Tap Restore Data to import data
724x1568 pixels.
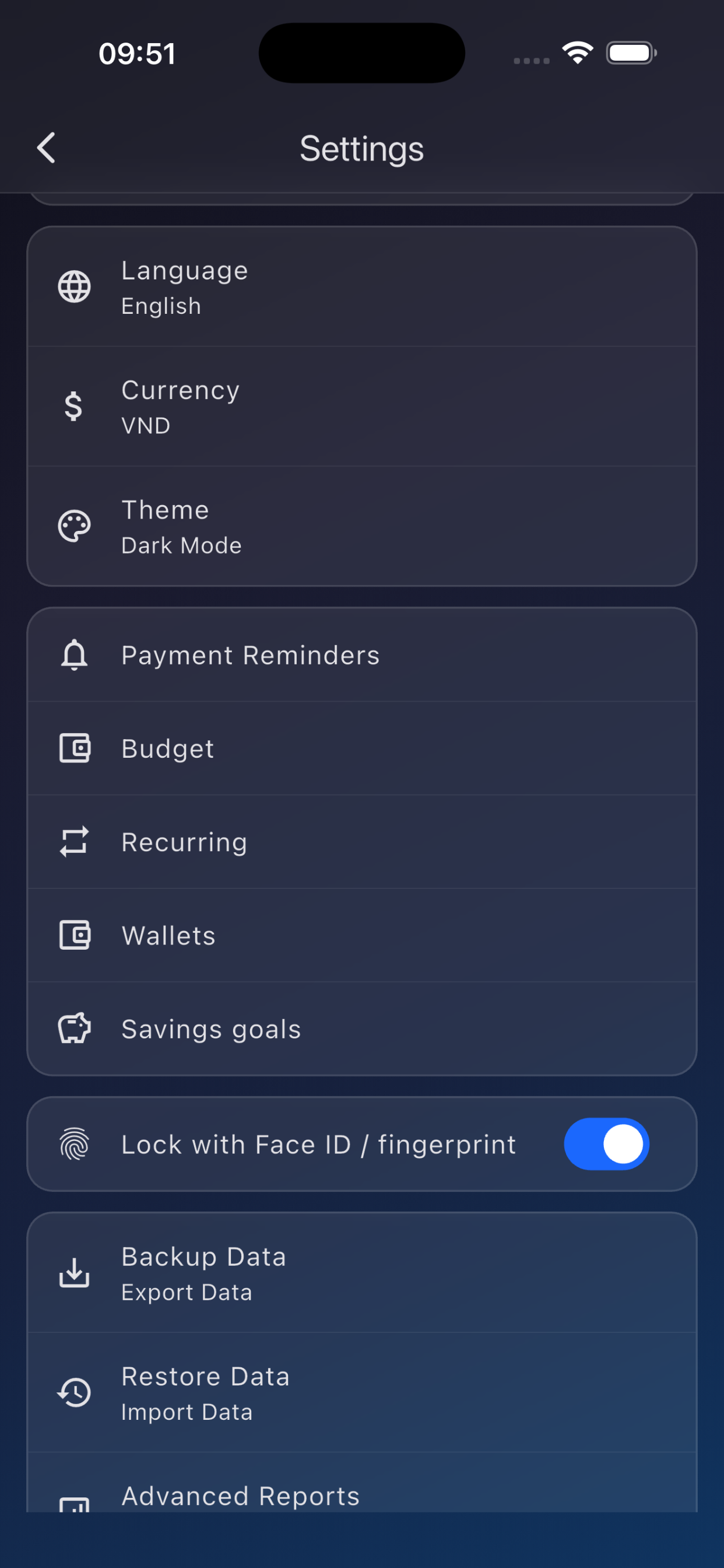click(362, 1392)
